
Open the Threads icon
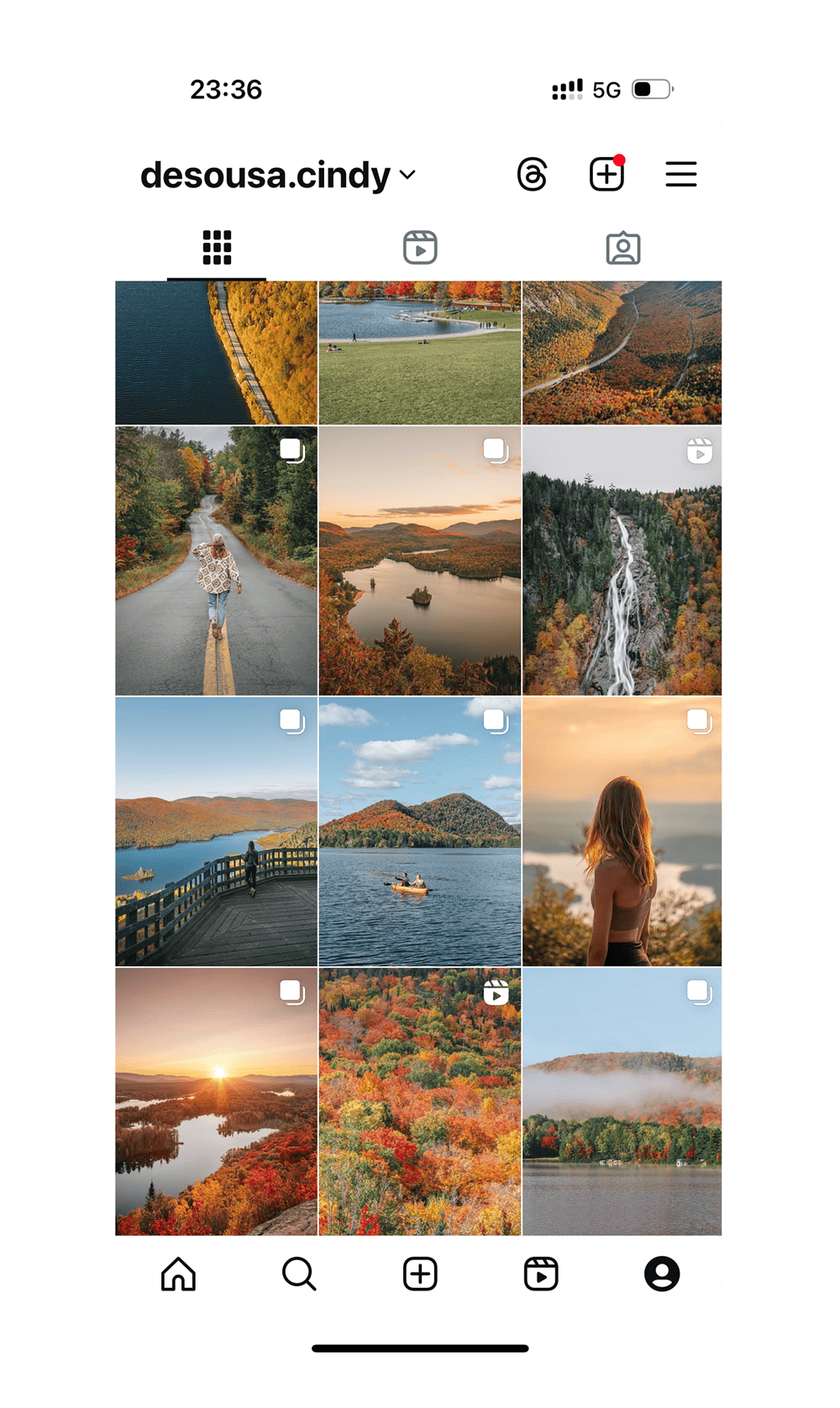[533, 175]
